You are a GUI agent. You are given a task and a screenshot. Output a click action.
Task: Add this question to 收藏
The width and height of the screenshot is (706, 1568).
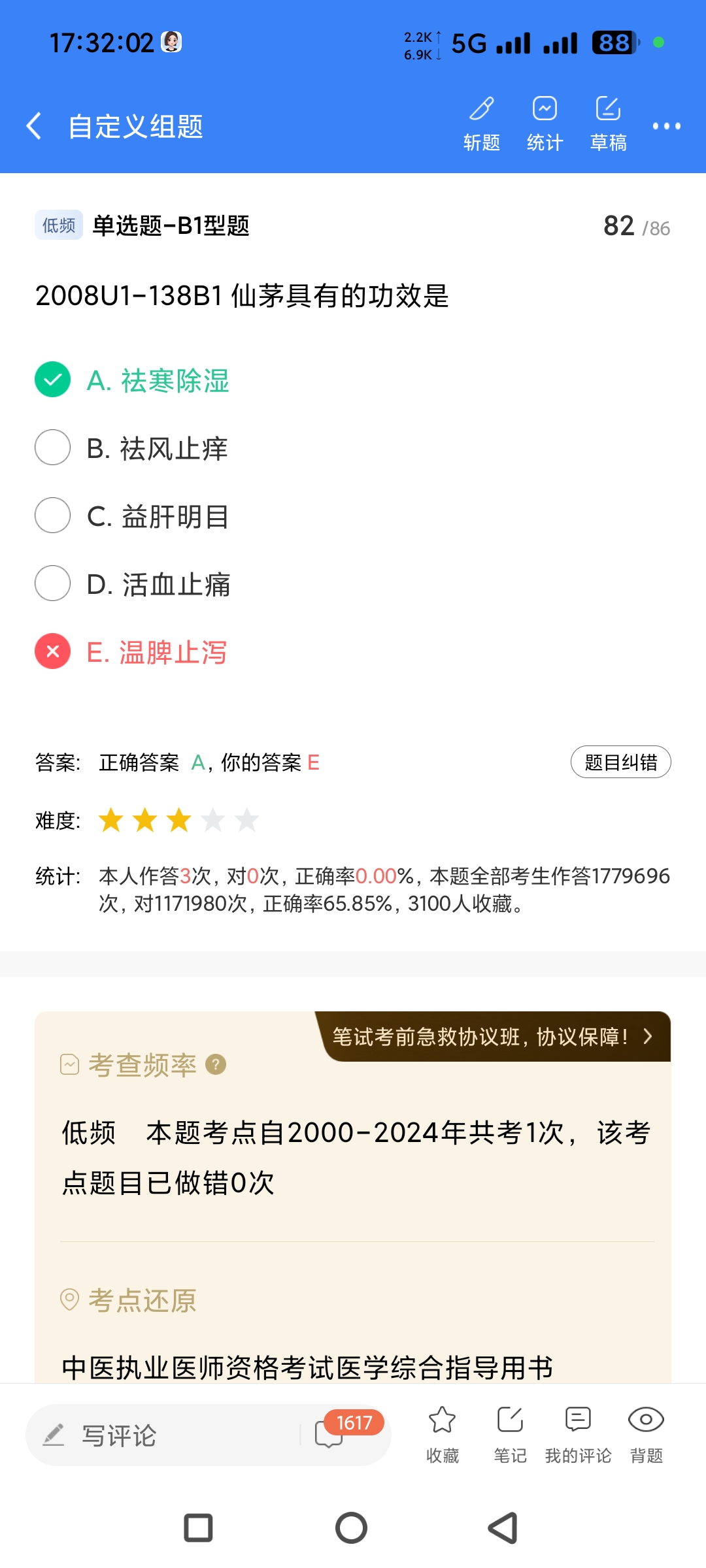443,1433
